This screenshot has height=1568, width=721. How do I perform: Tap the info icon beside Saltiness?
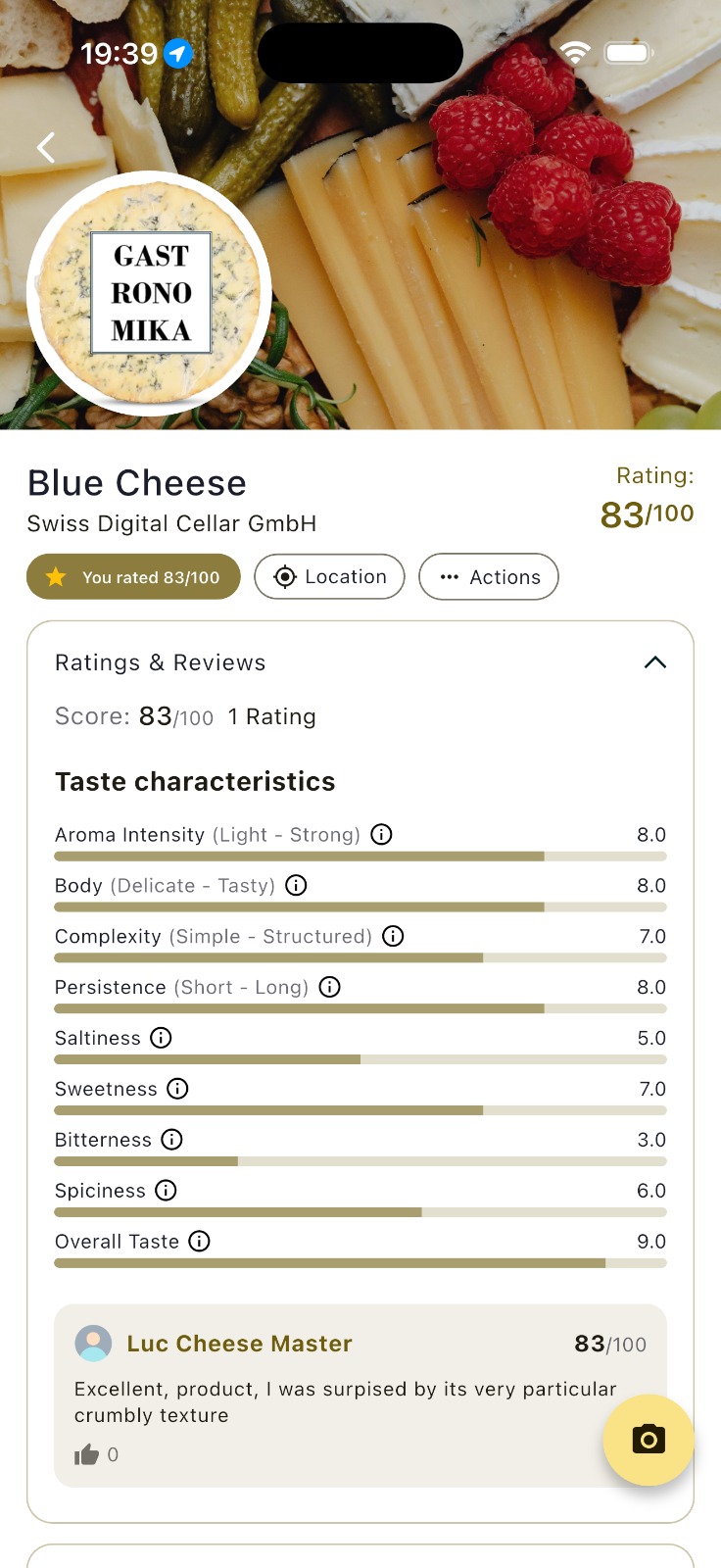pyautogui.click(x=160, y=1037)
